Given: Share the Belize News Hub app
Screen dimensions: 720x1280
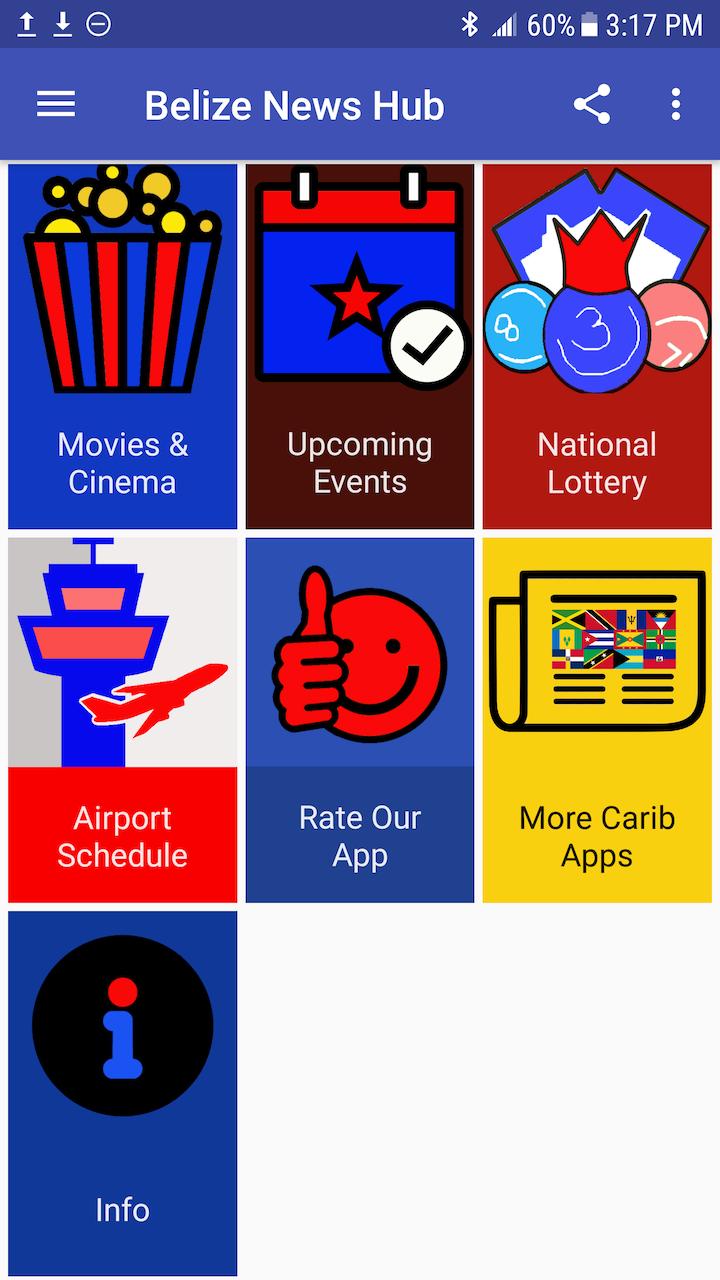Looking at the screenshot, I should pos(592,104).
